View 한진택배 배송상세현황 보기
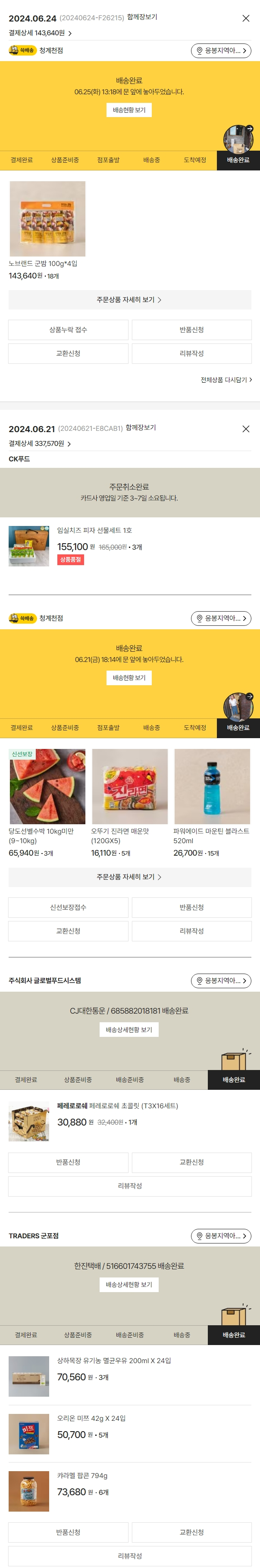Screen dimensions: 260x1568 click(129, 1284)
